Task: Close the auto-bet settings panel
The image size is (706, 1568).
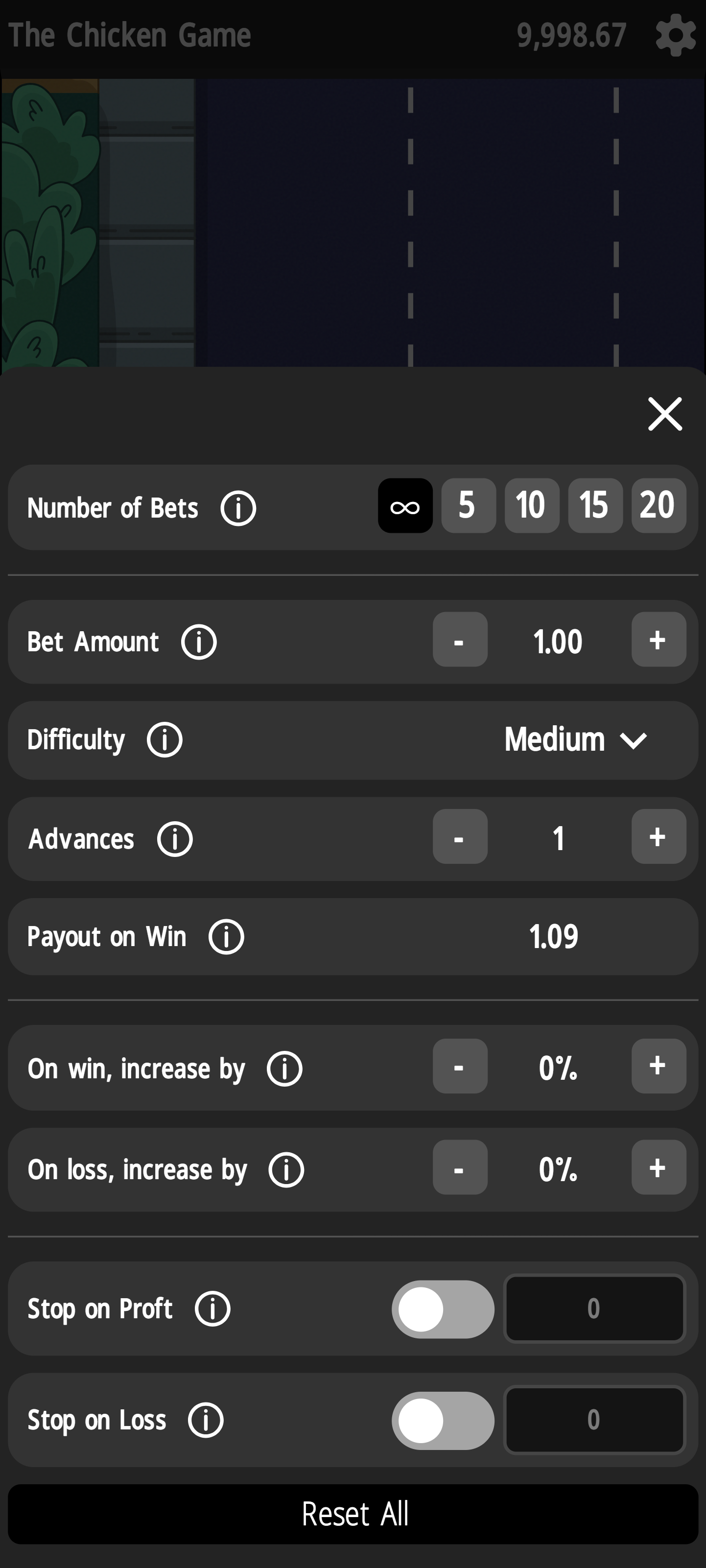Action: 664,414
